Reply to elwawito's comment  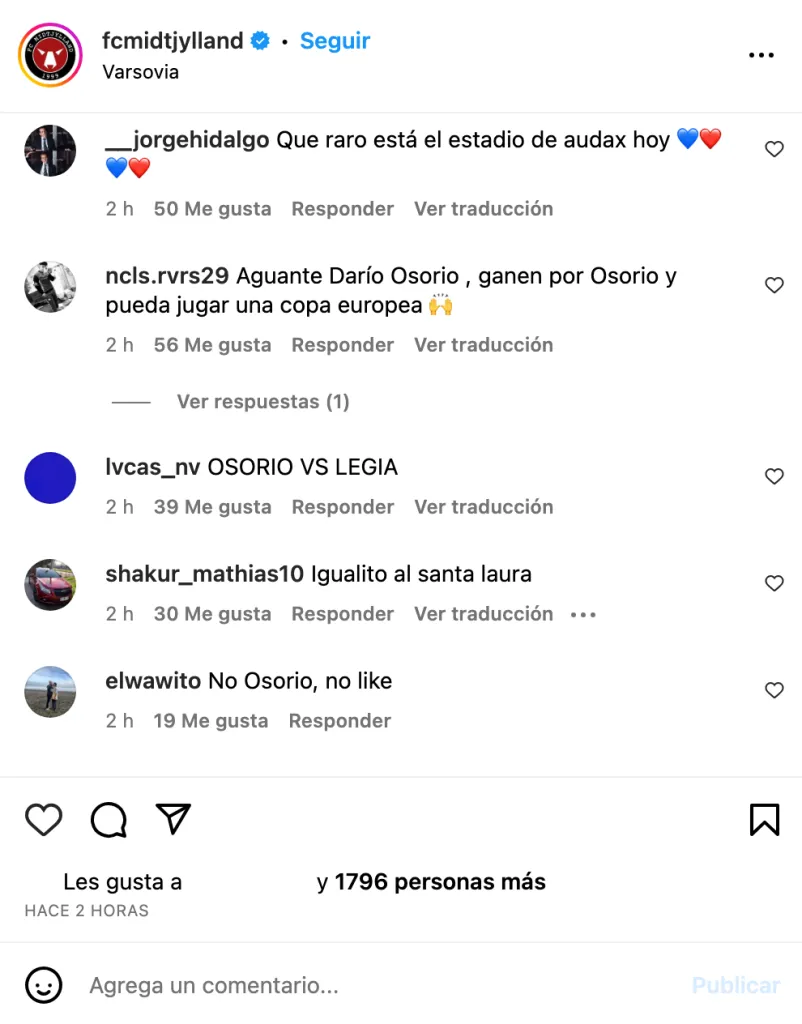pos(339,721)
